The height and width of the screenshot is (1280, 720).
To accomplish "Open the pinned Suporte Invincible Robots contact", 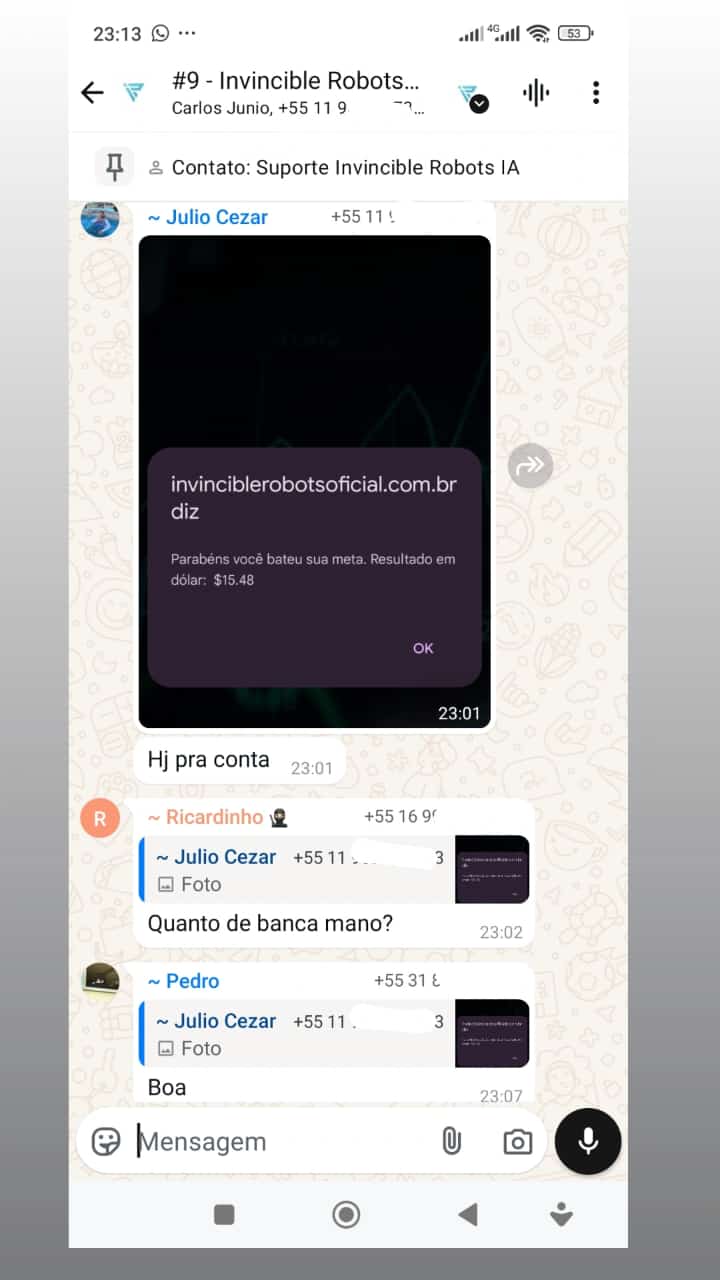I will pos(345,167).
